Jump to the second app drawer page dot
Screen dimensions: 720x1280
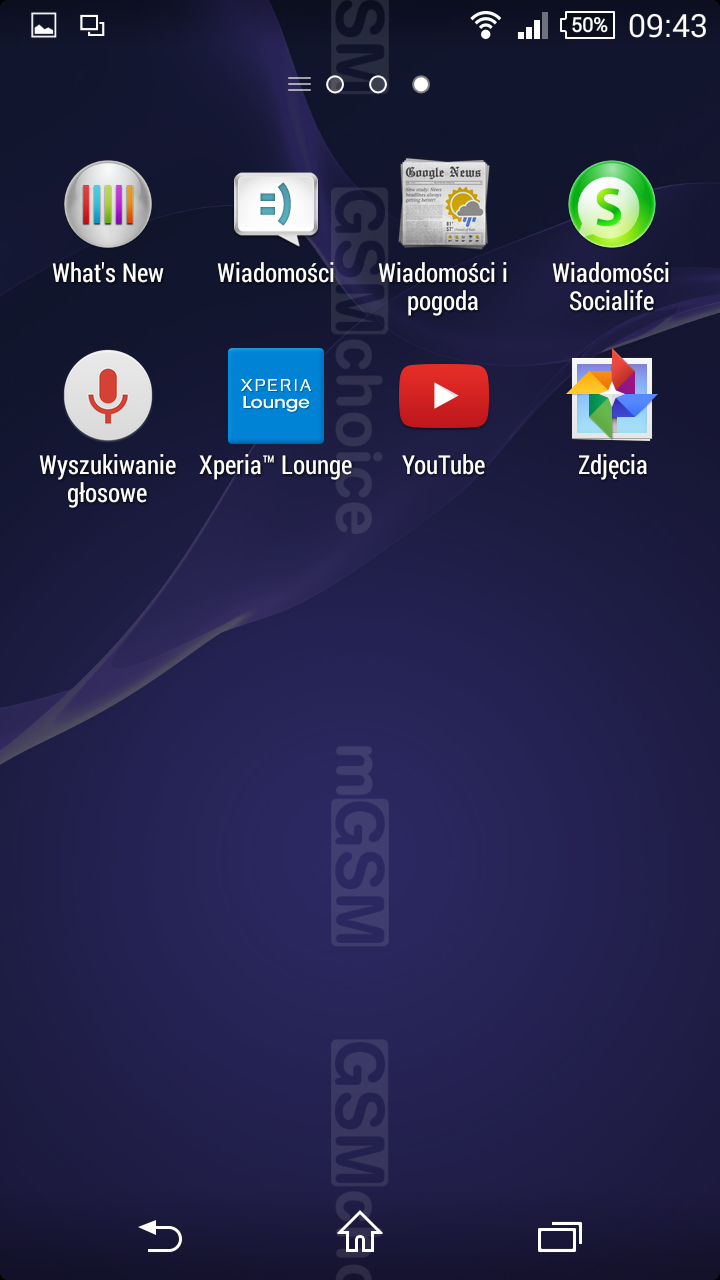click(x=378, y=85)
